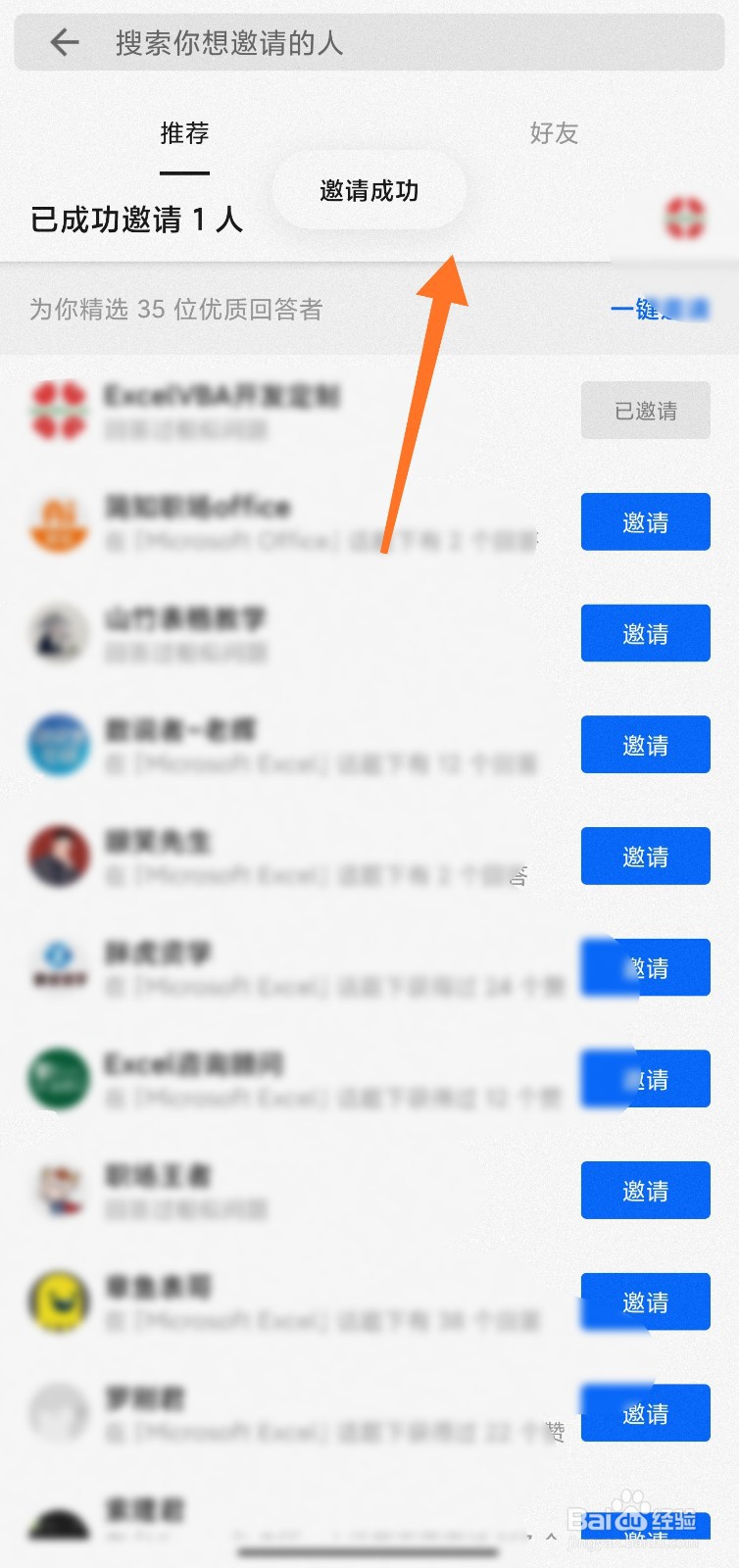The height and width of the screenshot is (1568, 739).
Task: Open the red lifebuoy help icon
Action: [686, 219]
